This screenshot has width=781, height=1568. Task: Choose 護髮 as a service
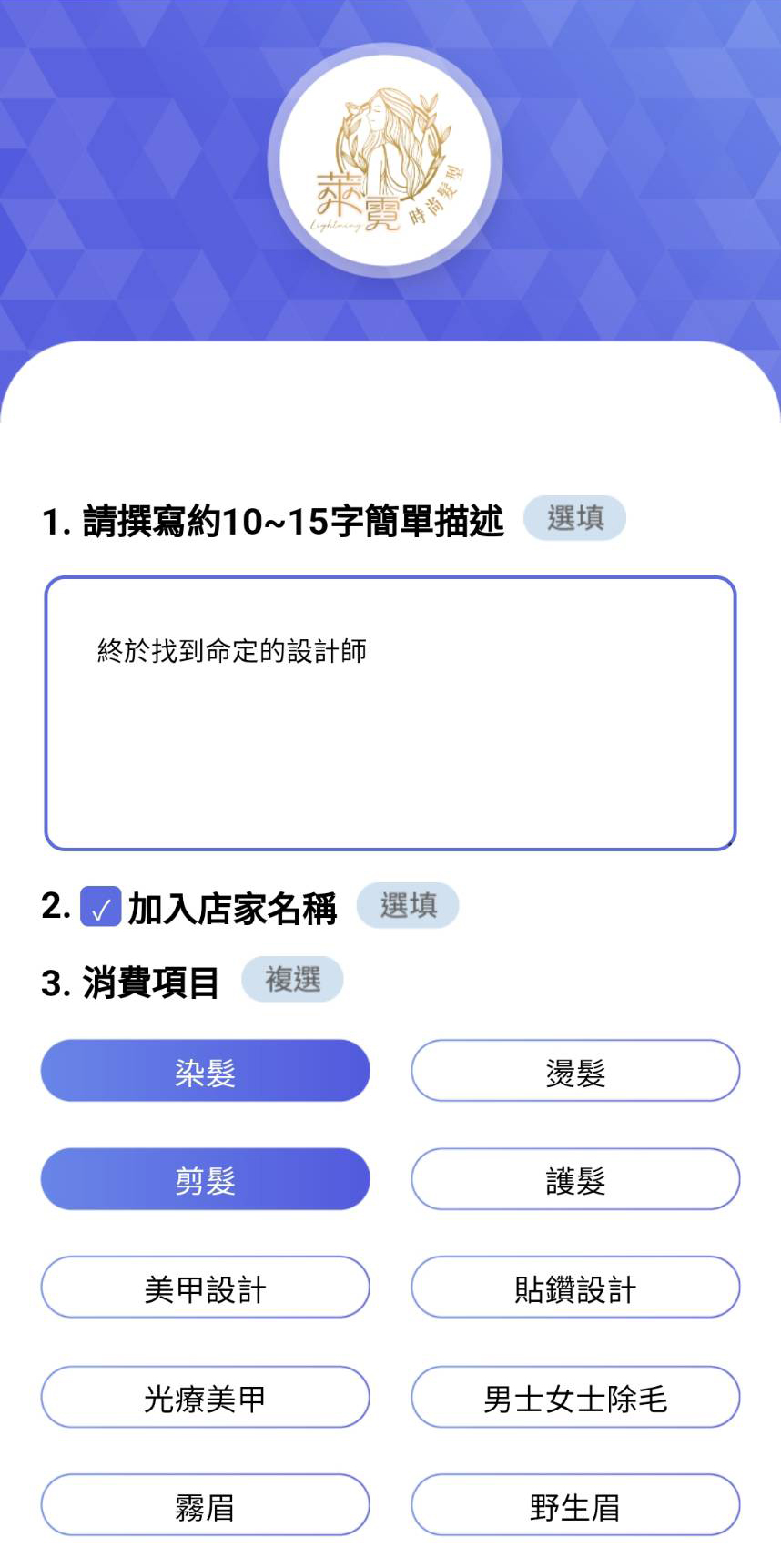tap(575, 1179)
